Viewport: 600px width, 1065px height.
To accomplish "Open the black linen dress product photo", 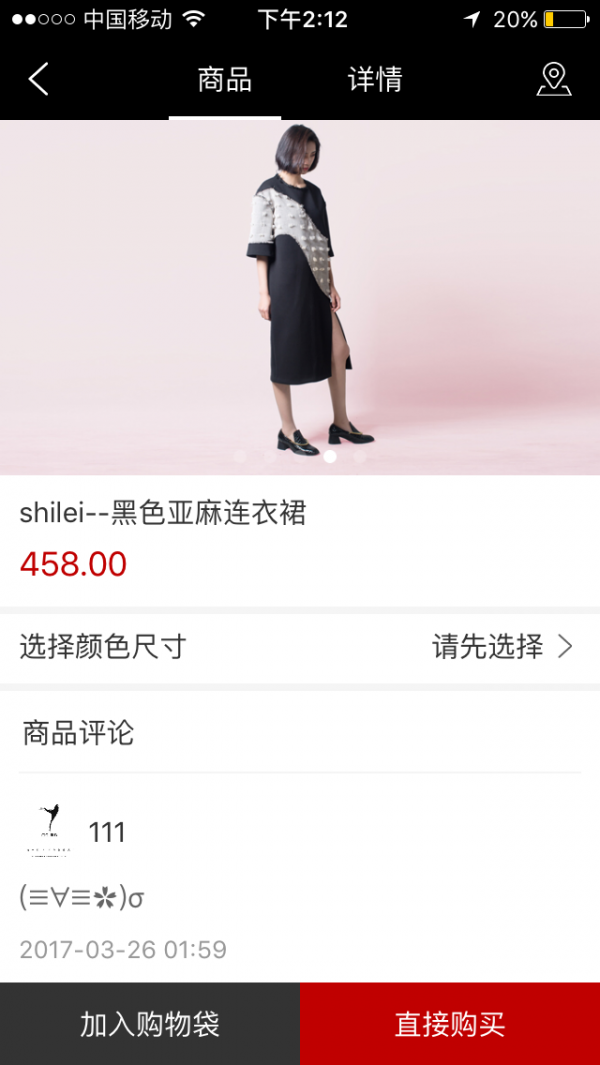I will click(300, 297).
